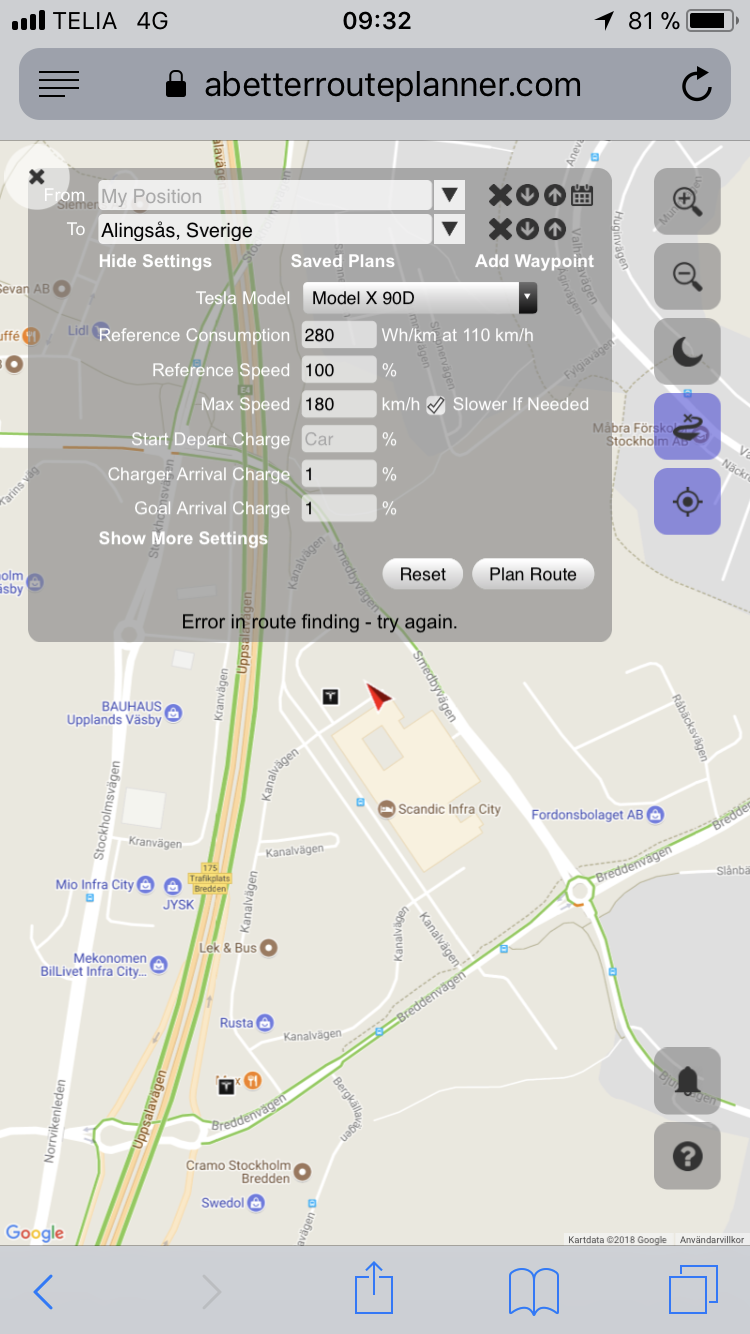Add a waypoint to the route

[534, 261]
